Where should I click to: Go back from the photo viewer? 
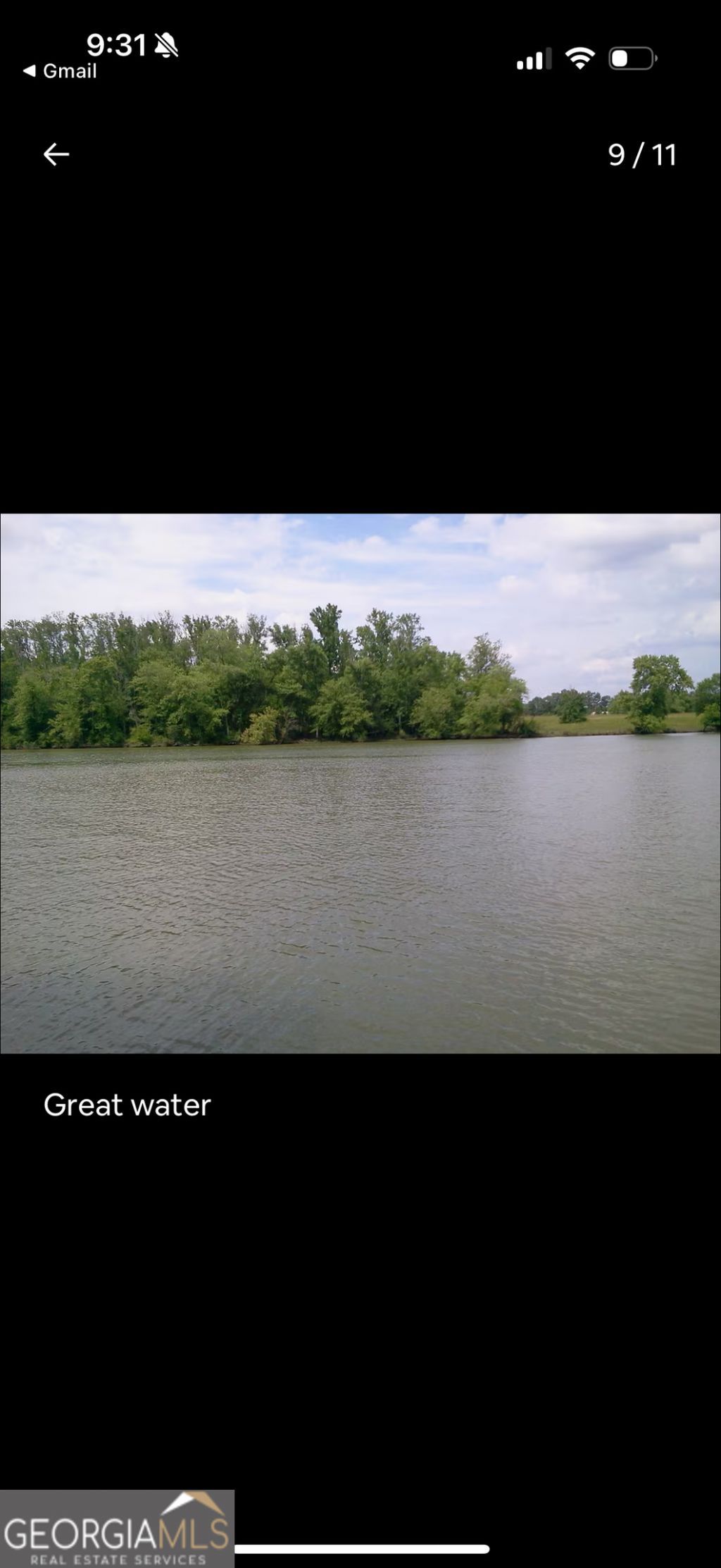(x=56, y=154)
